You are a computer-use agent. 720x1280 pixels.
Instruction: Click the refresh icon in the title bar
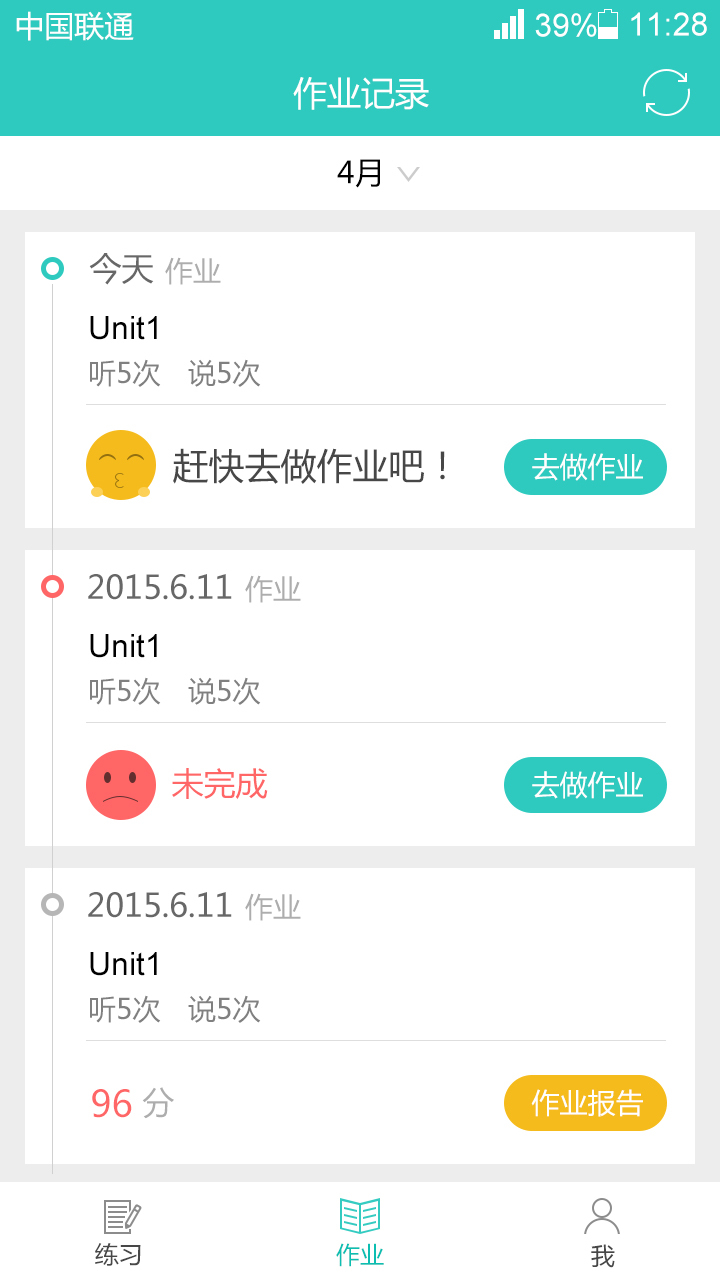(666, 92)
